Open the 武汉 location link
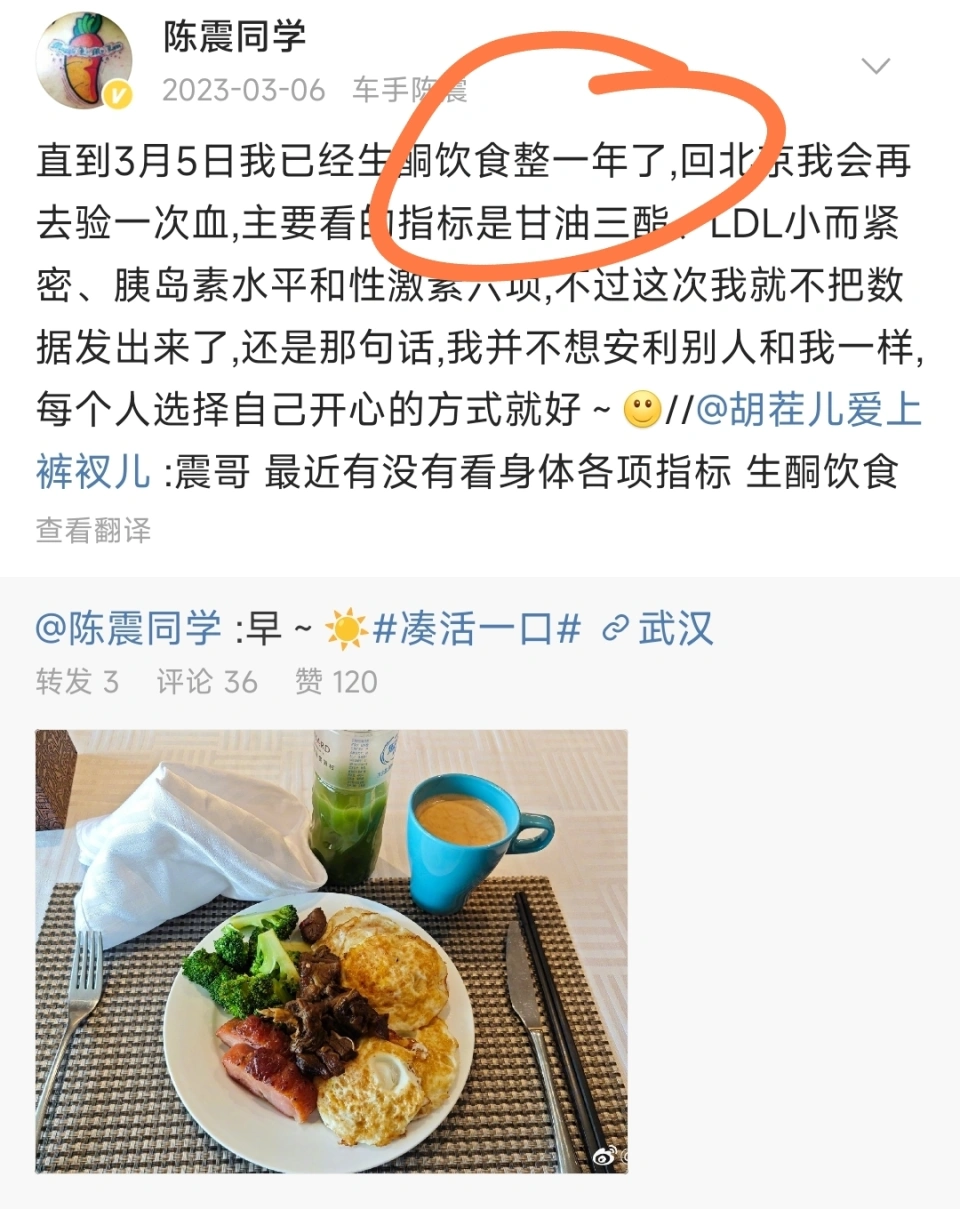 click(x=660, y=629)
